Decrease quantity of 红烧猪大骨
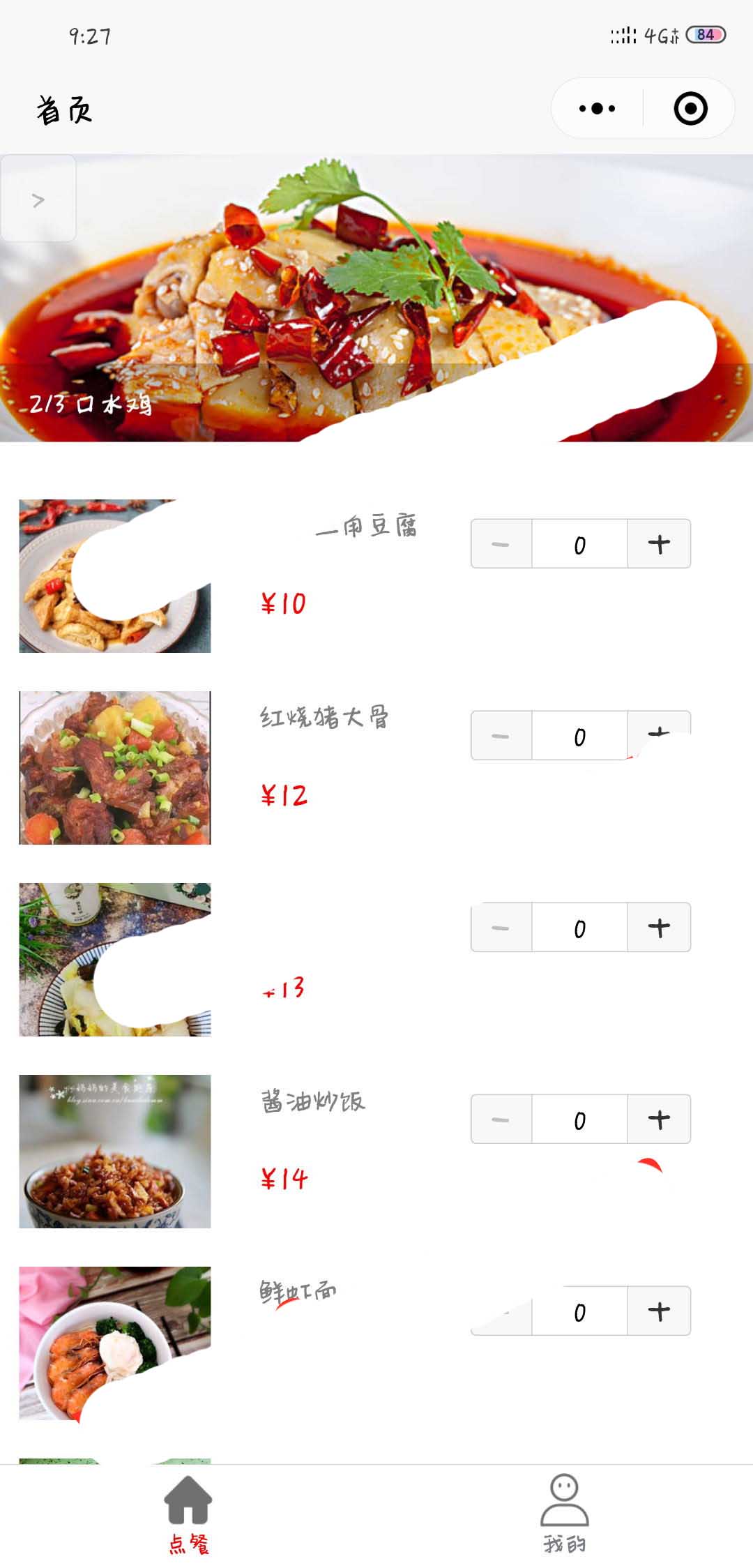The height and width of the screenshot is (1568, 753). (501, 736)
